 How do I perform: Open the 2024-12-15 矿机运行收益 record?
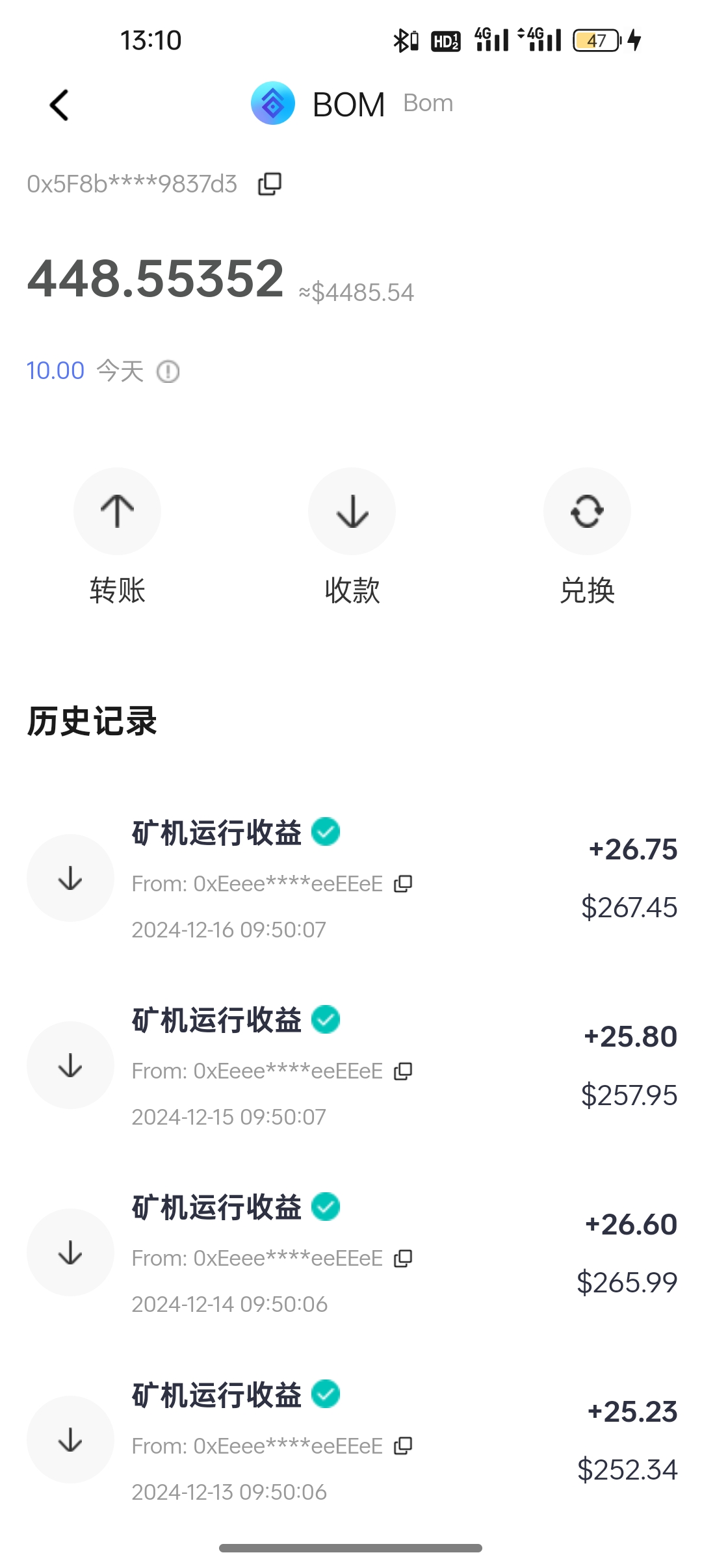click(x=351, y=1065)
